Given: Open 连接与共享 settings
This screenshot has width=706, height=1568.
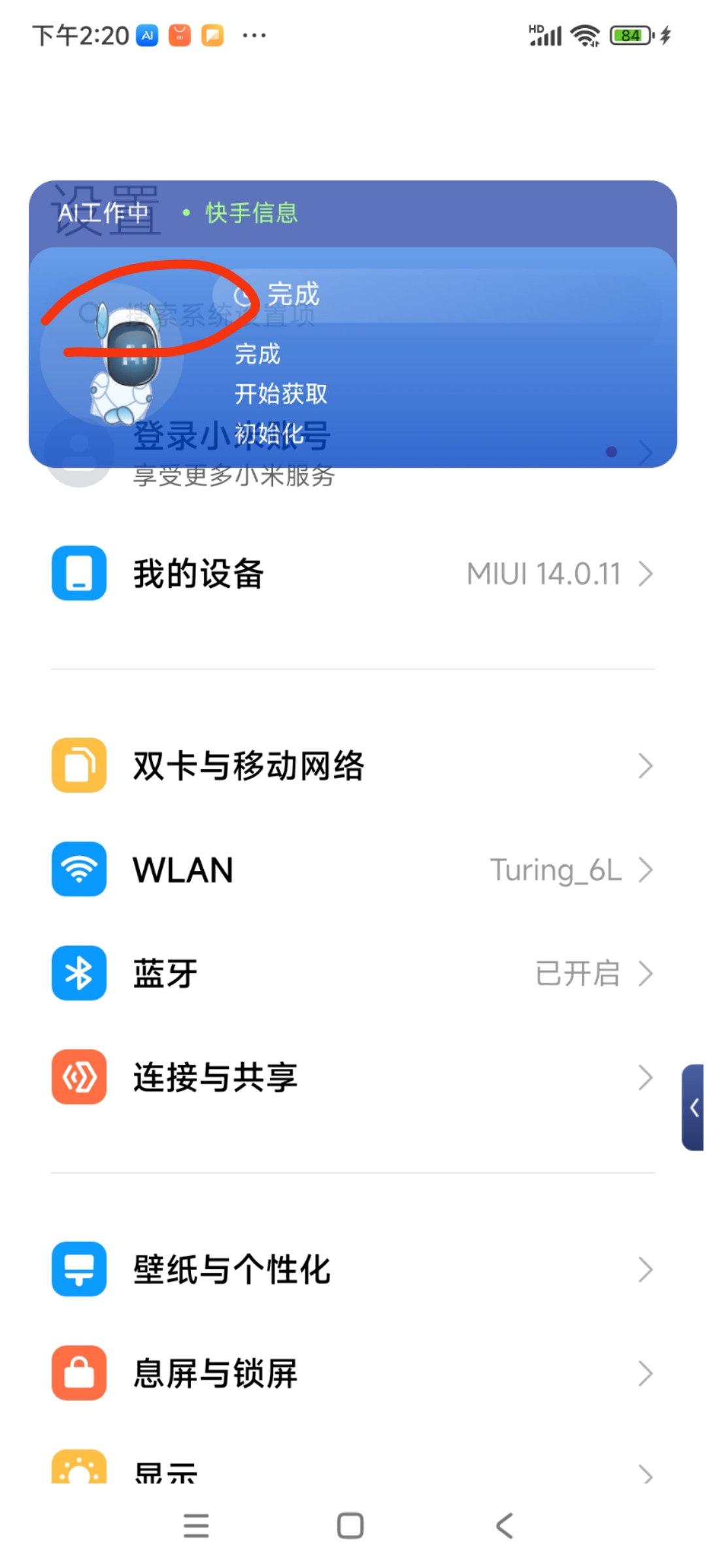Looking at the screenshot, I should (x=353, y=1077).
